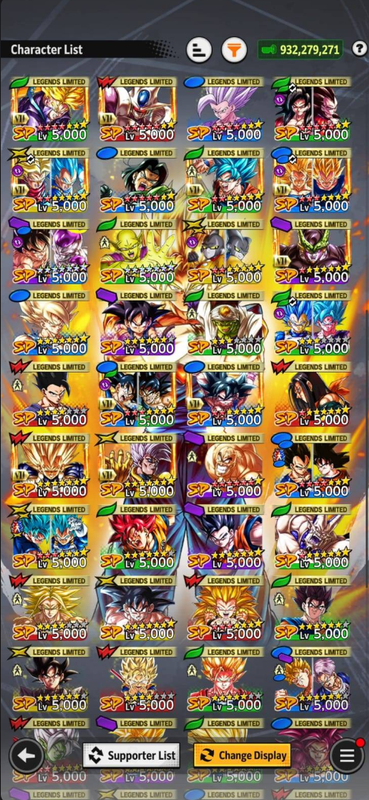Viewport: 369px width, 800px height.
Task: Select the yellow Piccolo character card
Action: tap(138, 252)
